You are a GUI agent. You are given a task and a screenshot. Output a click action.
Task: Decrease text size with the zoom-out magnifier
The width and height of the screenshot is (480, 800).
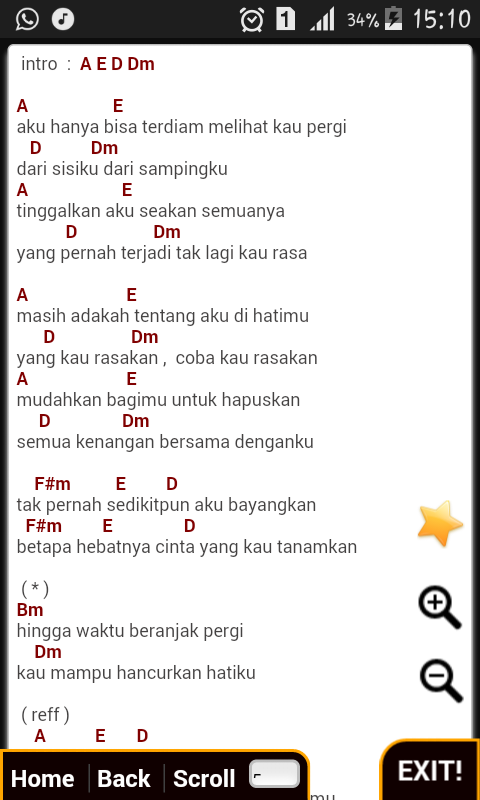[441, 681]
